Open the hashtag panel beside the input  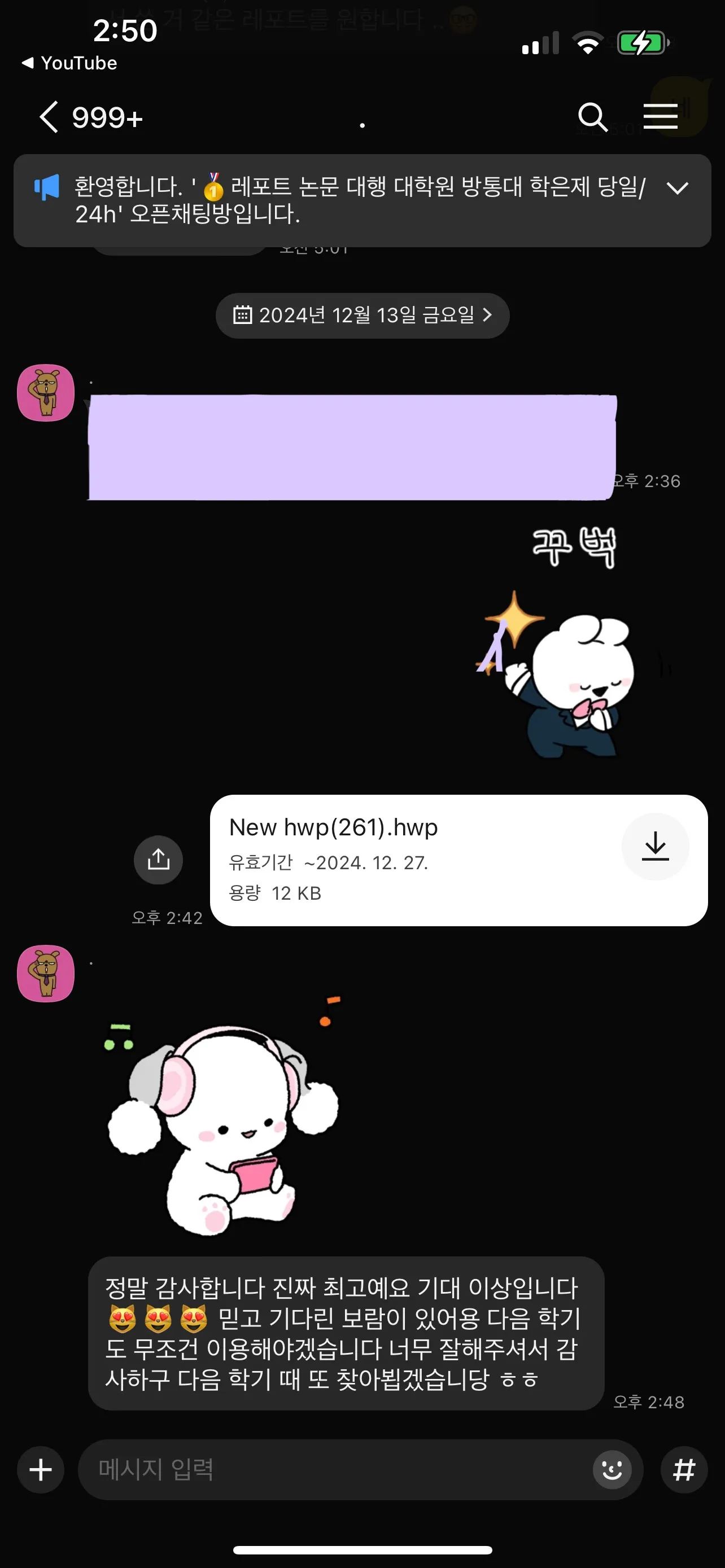(x=684, y=1469)
